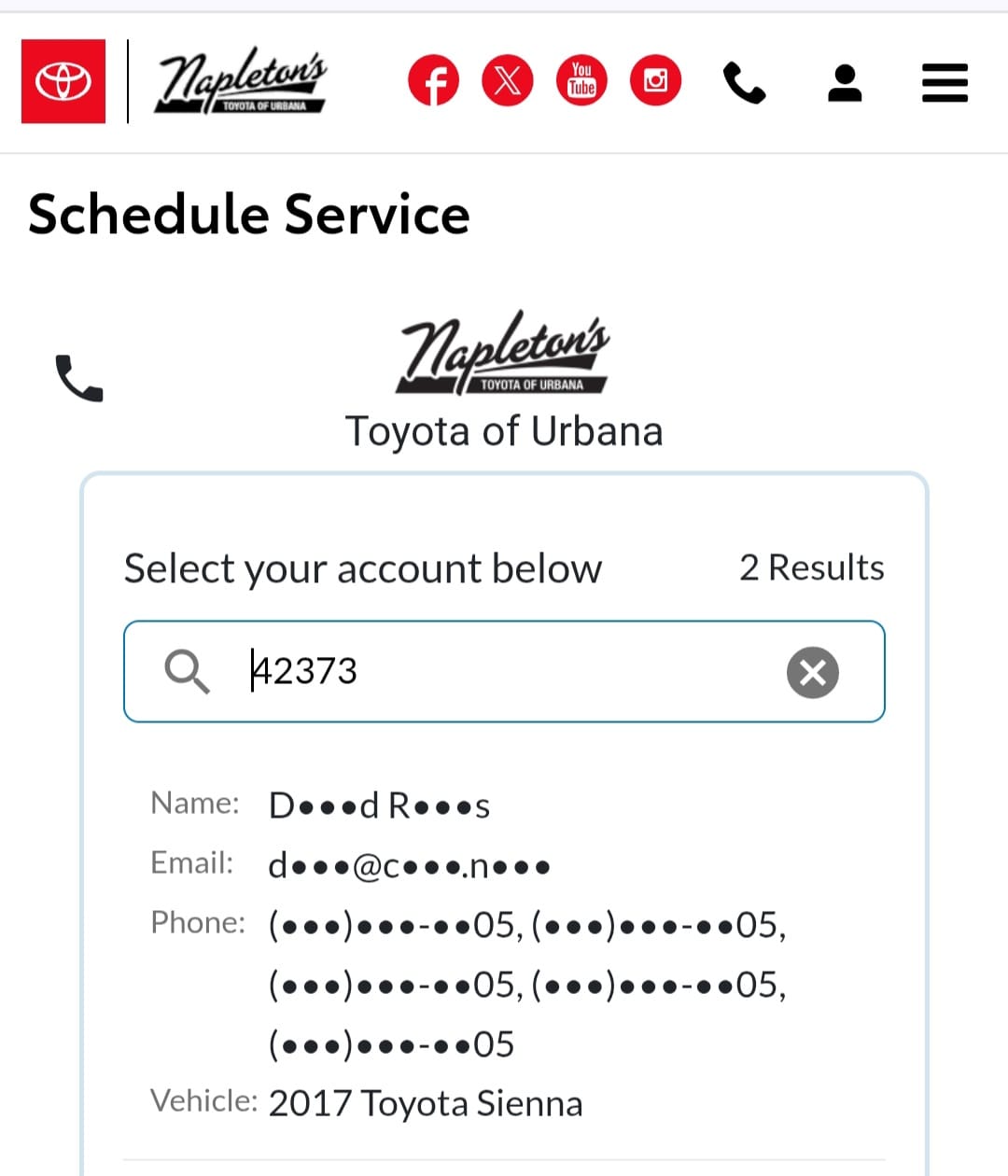Visit the dealership's X profile

click(507, 81)
